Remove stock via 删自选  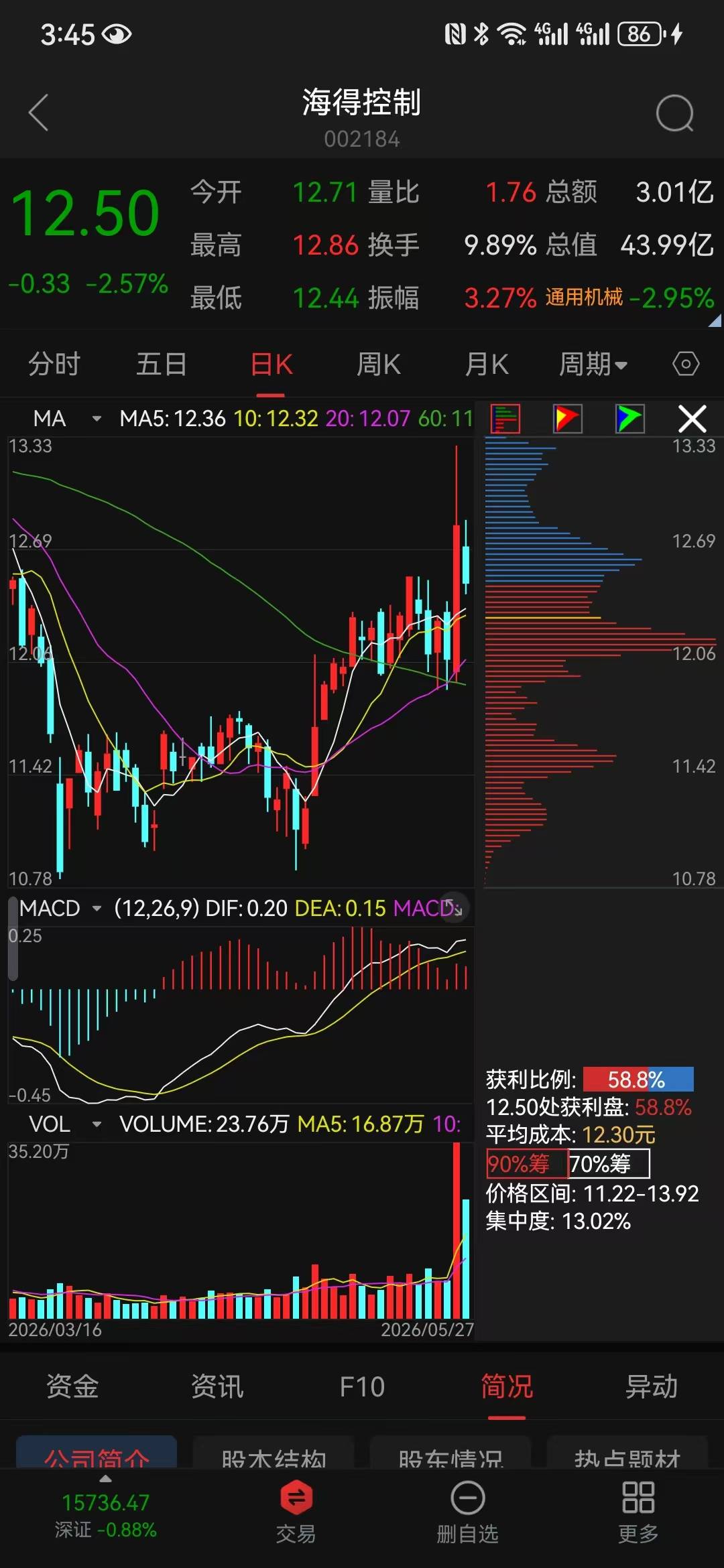[x=467, y=1512]
